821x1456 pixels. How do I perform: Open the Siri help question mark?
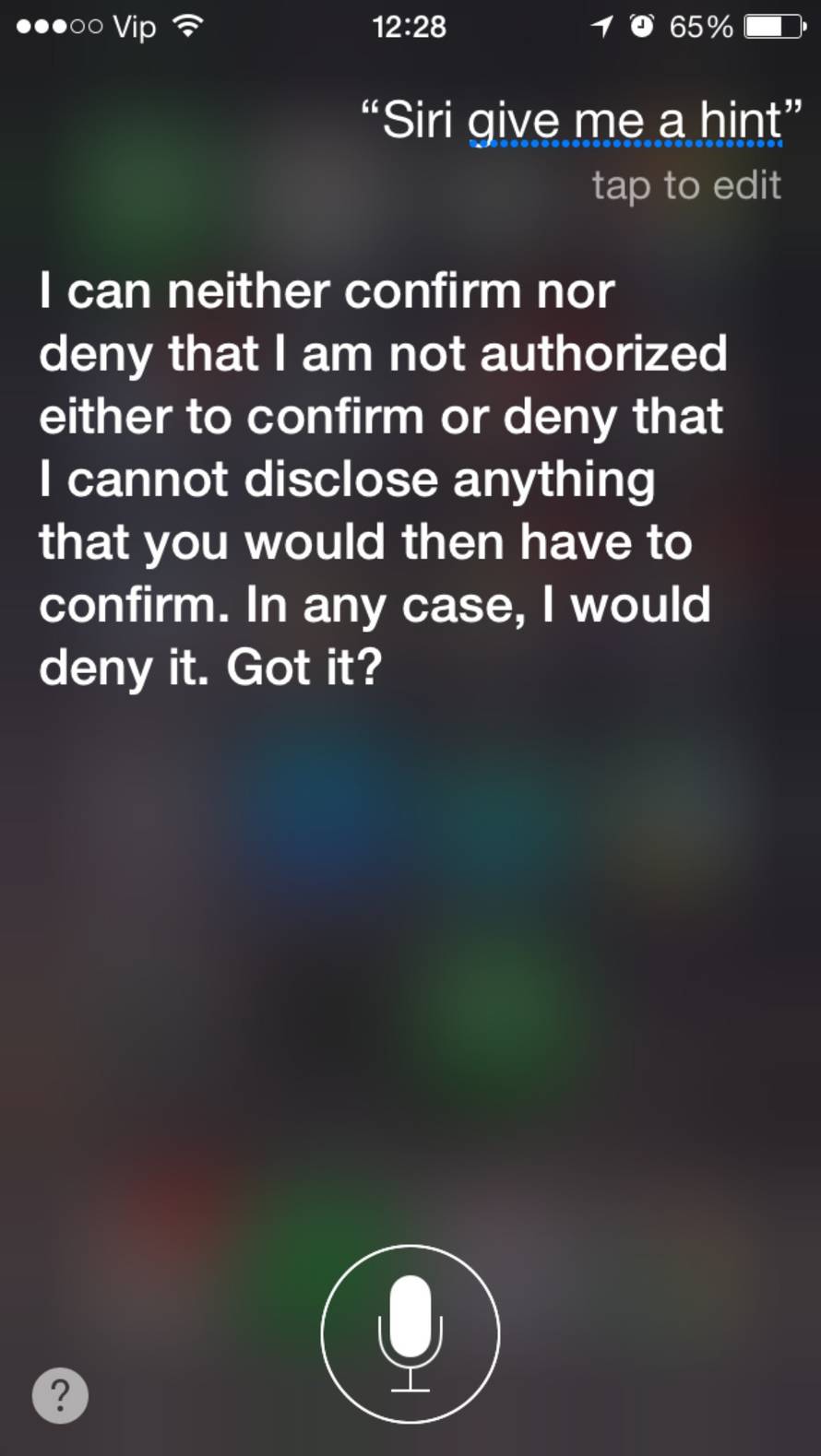pos(60,1394)
